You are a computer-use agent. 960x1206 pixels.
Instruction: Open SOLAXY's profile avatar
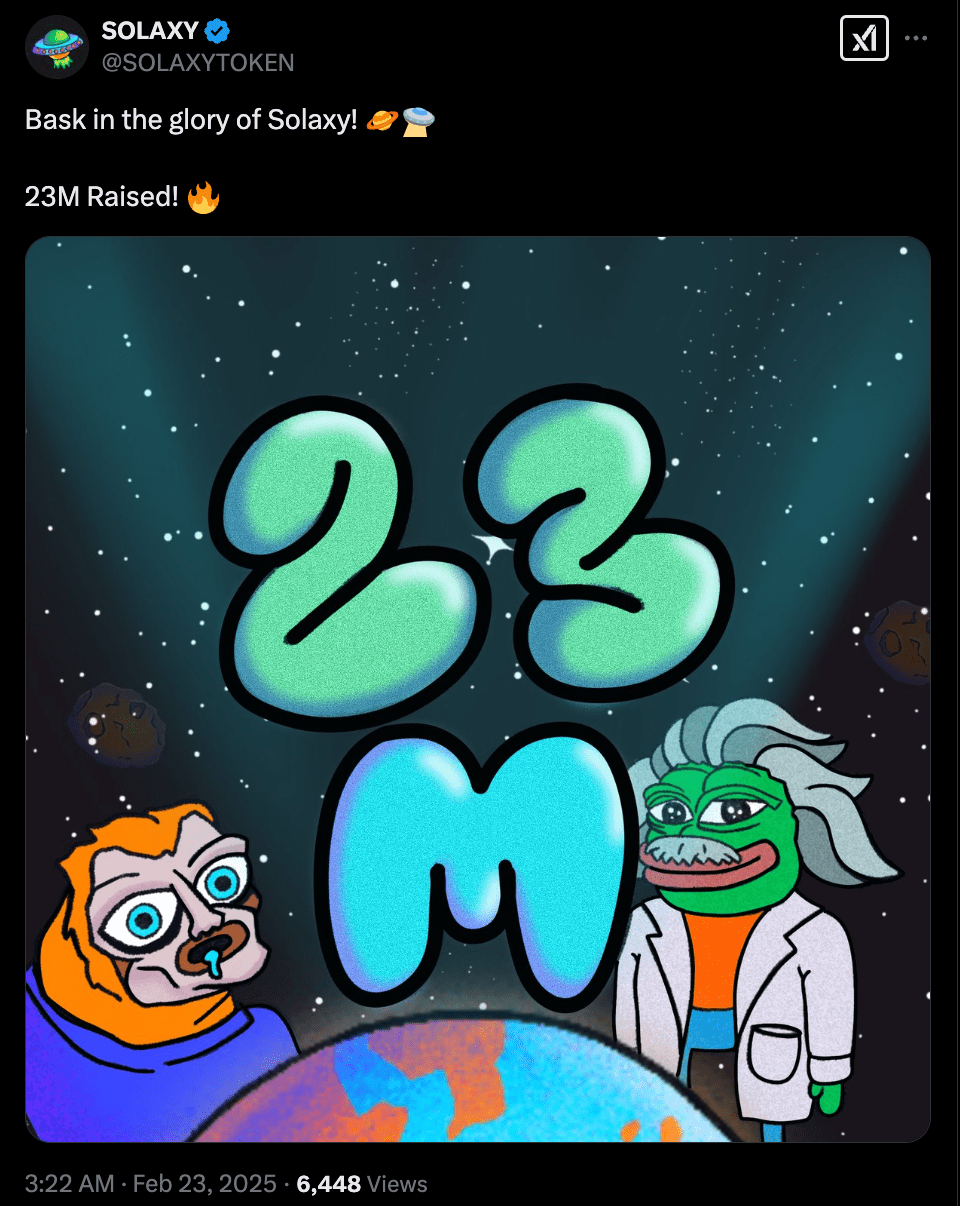click(57, 47)
